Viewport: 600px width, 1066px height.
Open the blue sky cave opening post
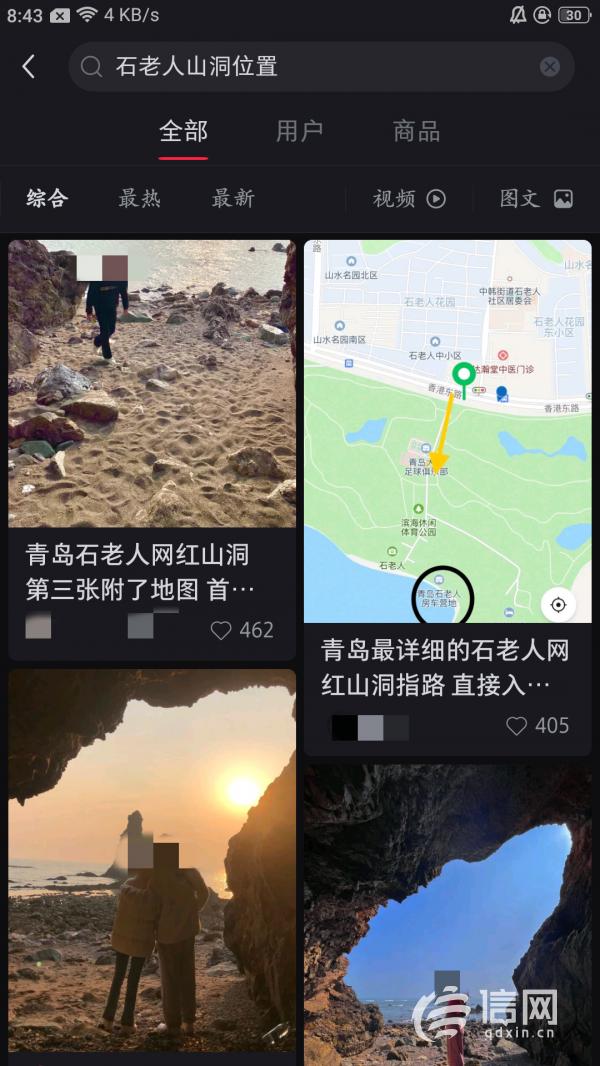(447, 910)
